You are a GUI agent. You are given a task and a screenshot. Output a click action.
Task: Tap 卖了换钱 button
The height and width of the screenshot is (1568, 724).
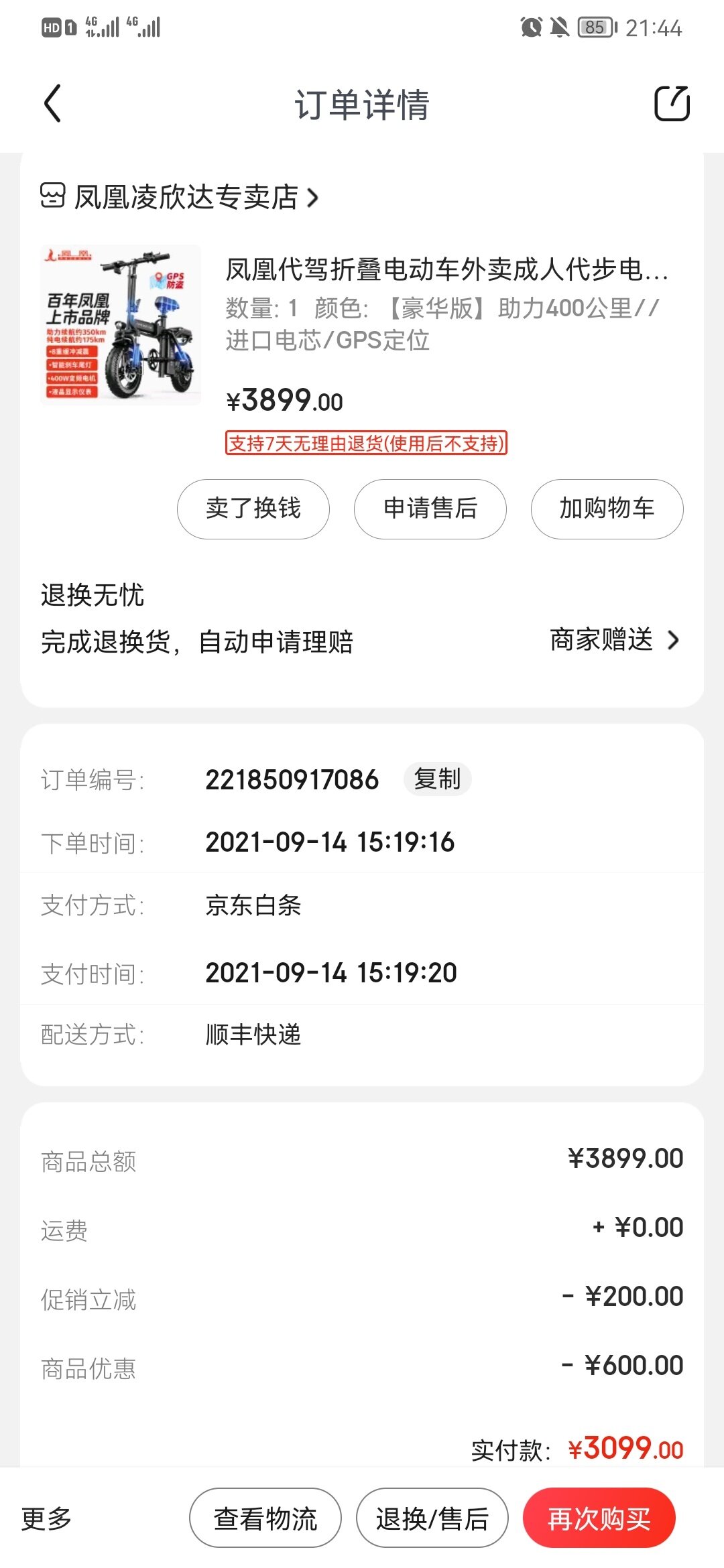coord(253,509)
